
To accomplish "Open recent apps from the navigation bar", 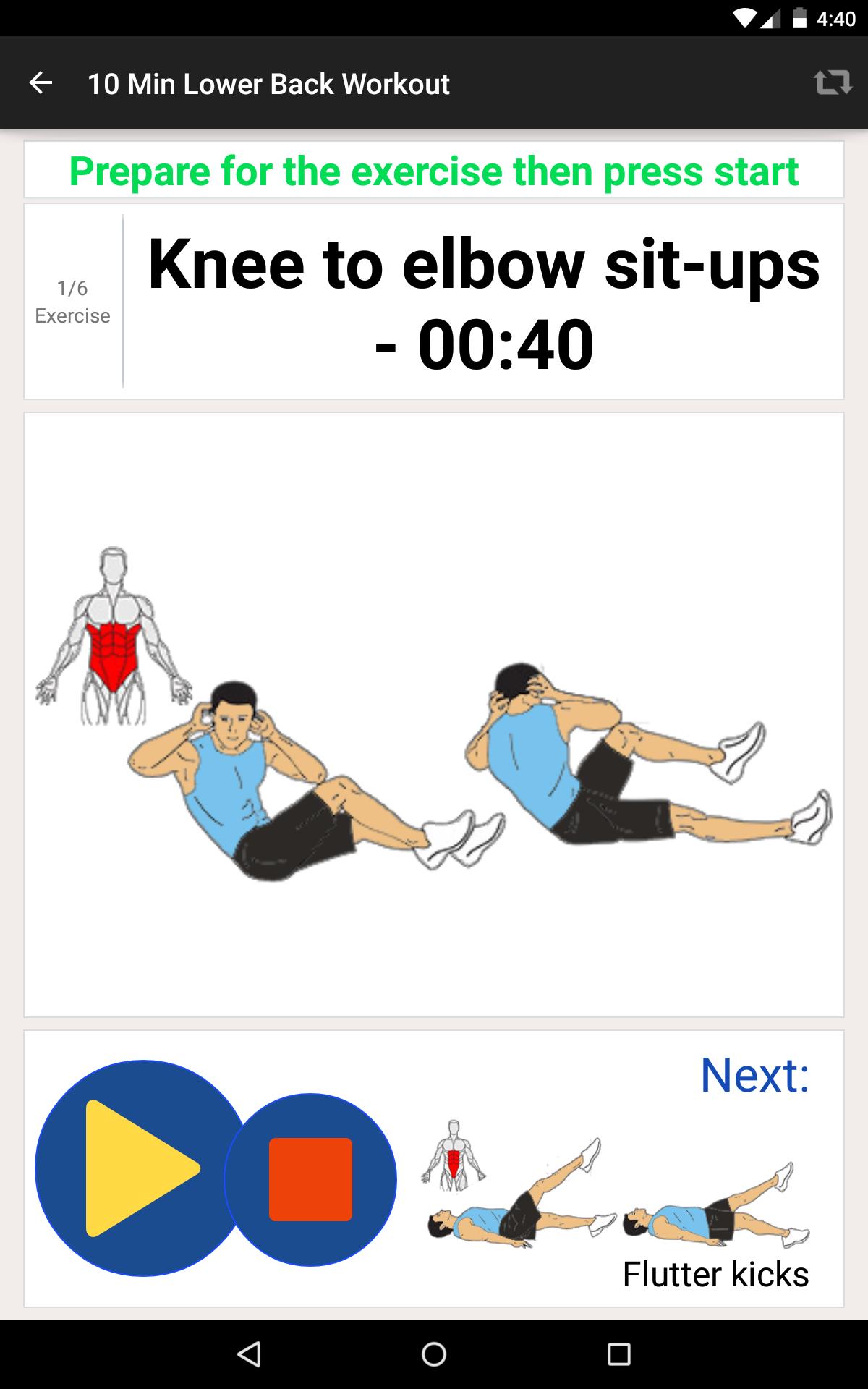I will [x=619, y=1354].
